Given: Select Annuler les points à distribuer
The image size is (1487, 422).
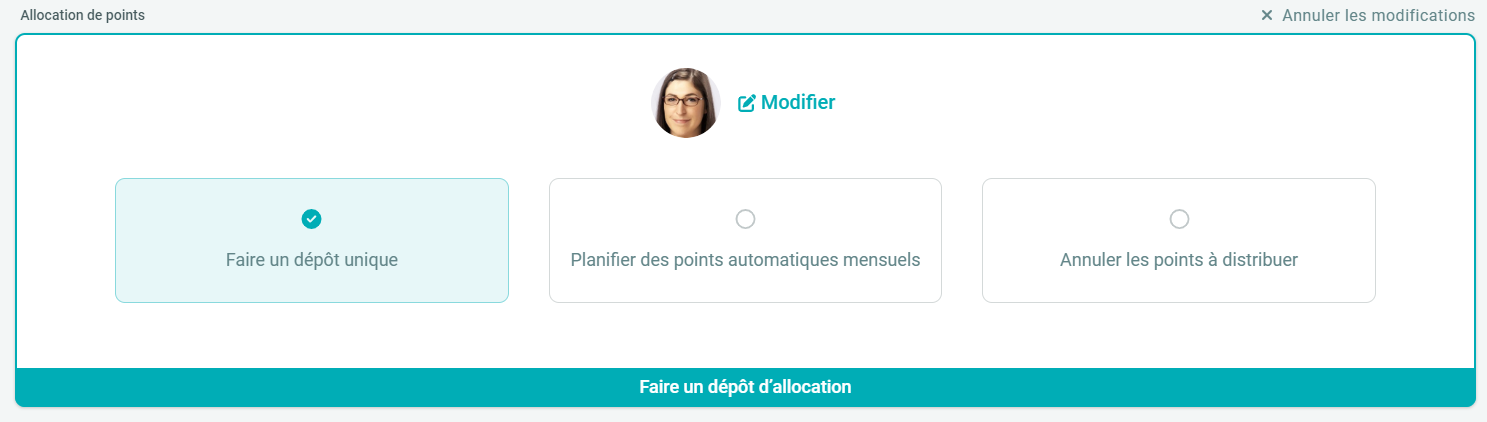Looking at the screenshot, I should pos(1178,240).
